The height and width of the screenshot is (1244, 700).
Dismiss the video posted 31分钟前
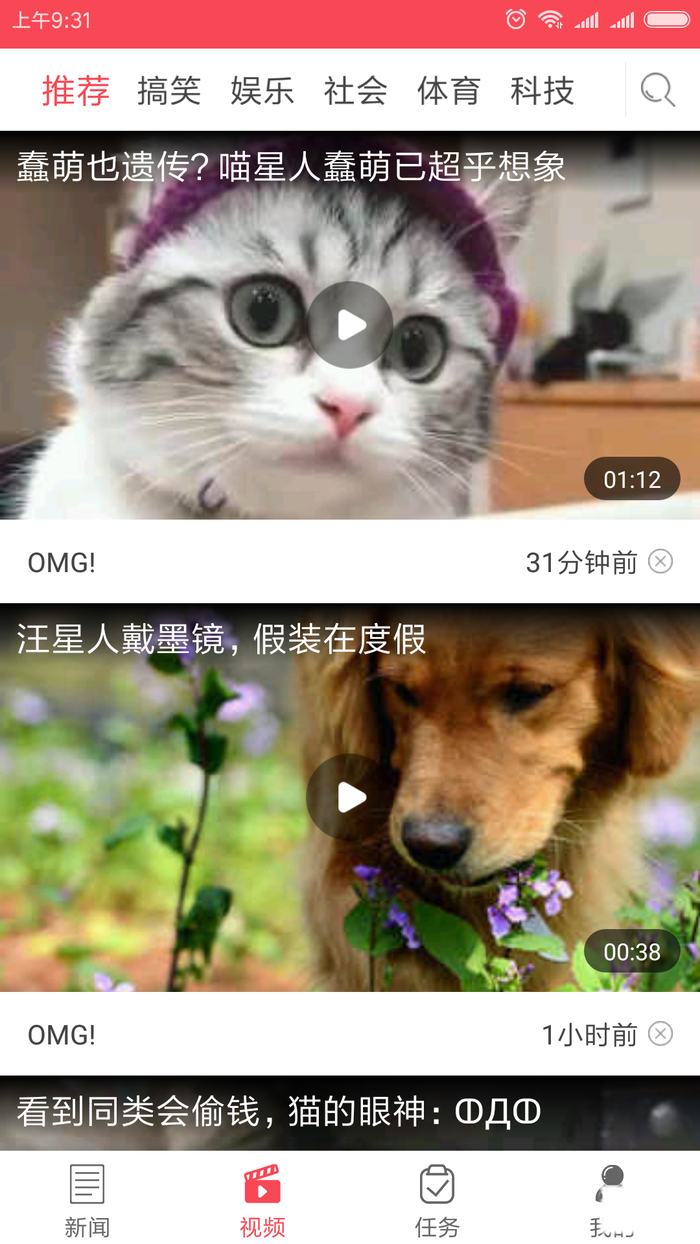coord(660,561)
